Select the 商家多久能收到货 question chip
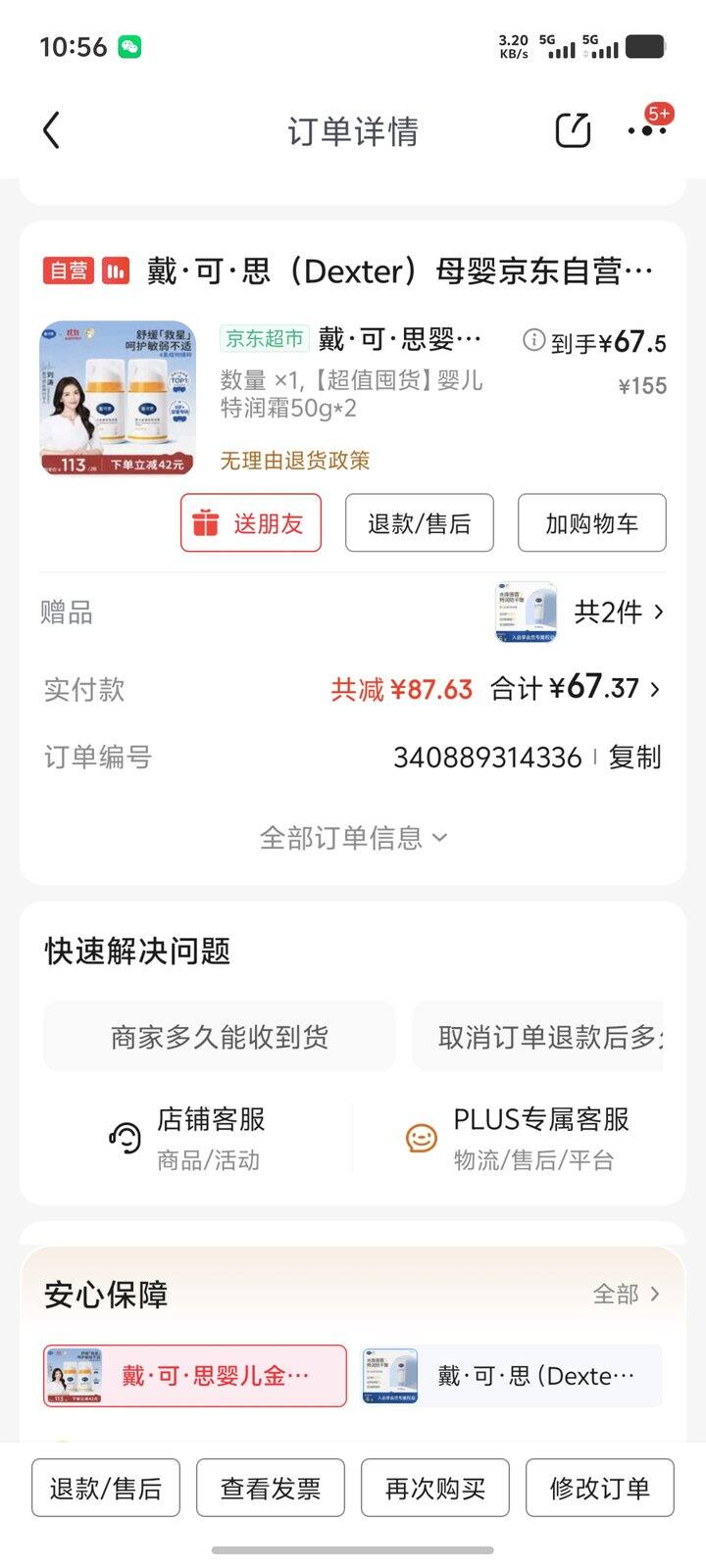 coord(220,1037)
